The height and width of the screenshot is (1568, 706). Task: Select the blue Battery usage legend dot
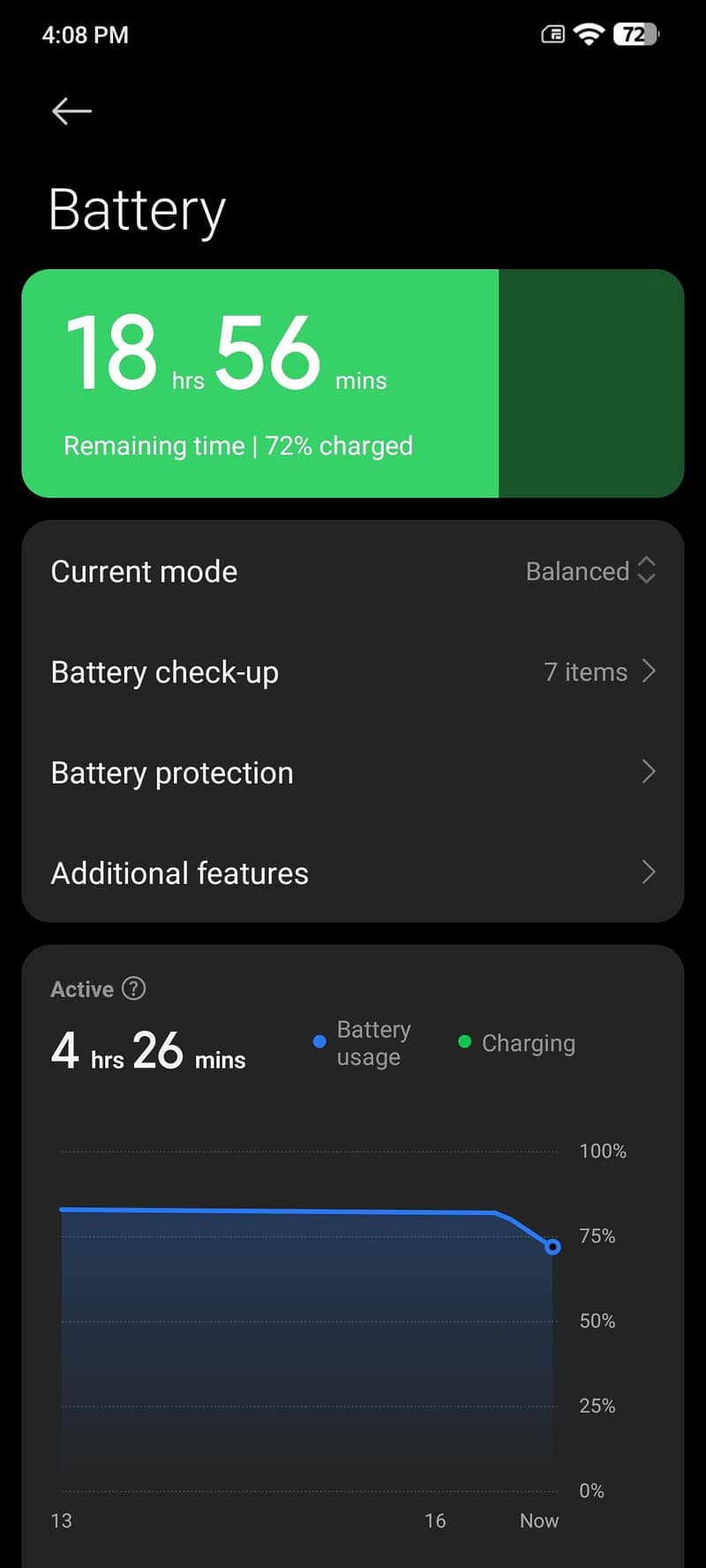[x=319, y=1041]
